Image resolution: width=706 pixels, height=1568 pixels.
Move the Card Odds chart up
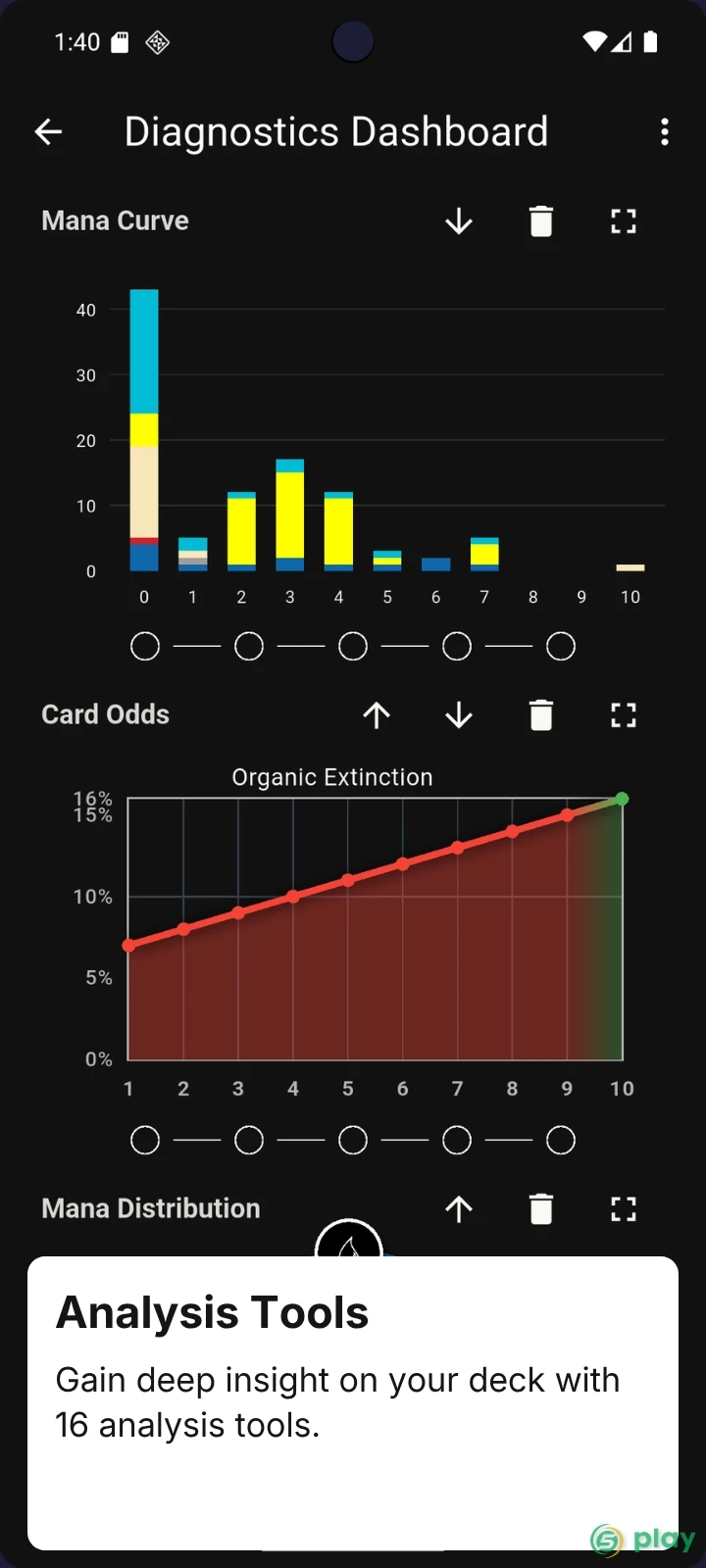pyautogui.click(x=377, y=715)
